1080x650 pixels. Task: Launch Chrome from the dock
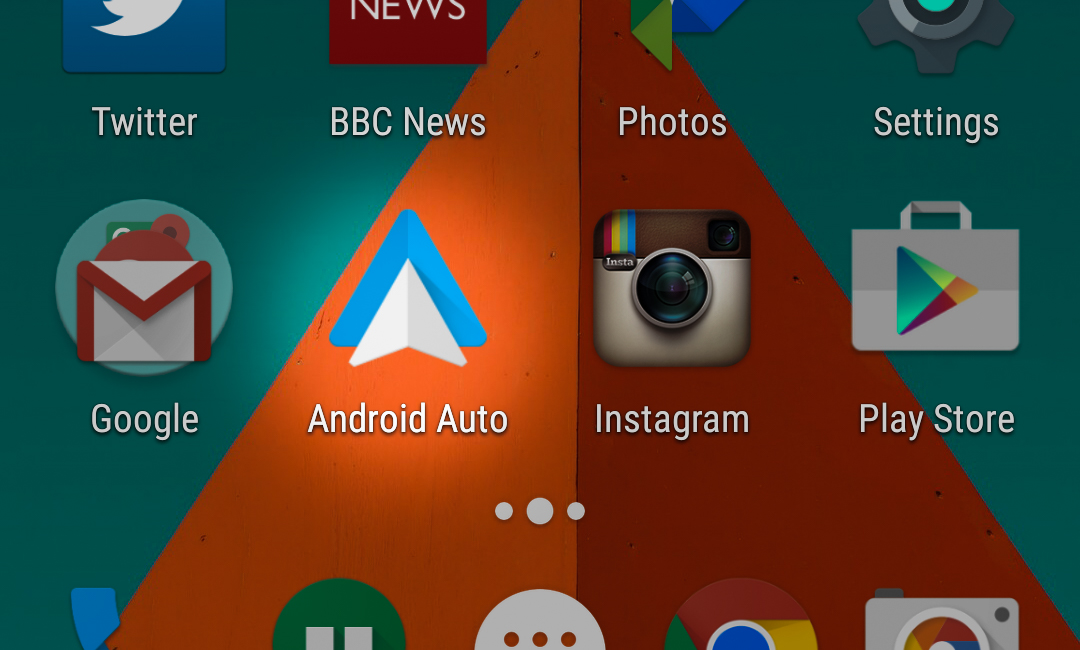(740, 622)
